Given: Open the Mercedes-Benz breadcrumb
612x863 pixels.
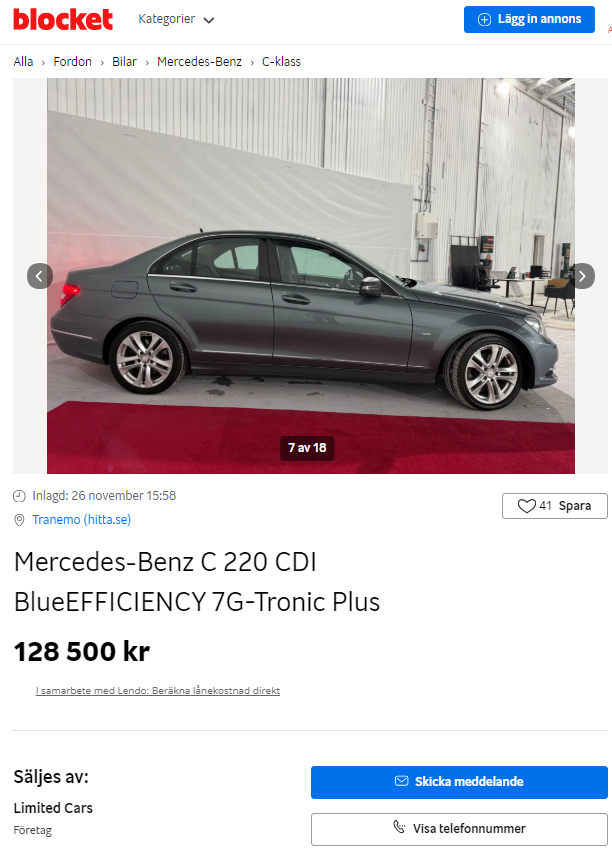Looking at the screenshot, I should pos(199,62).
